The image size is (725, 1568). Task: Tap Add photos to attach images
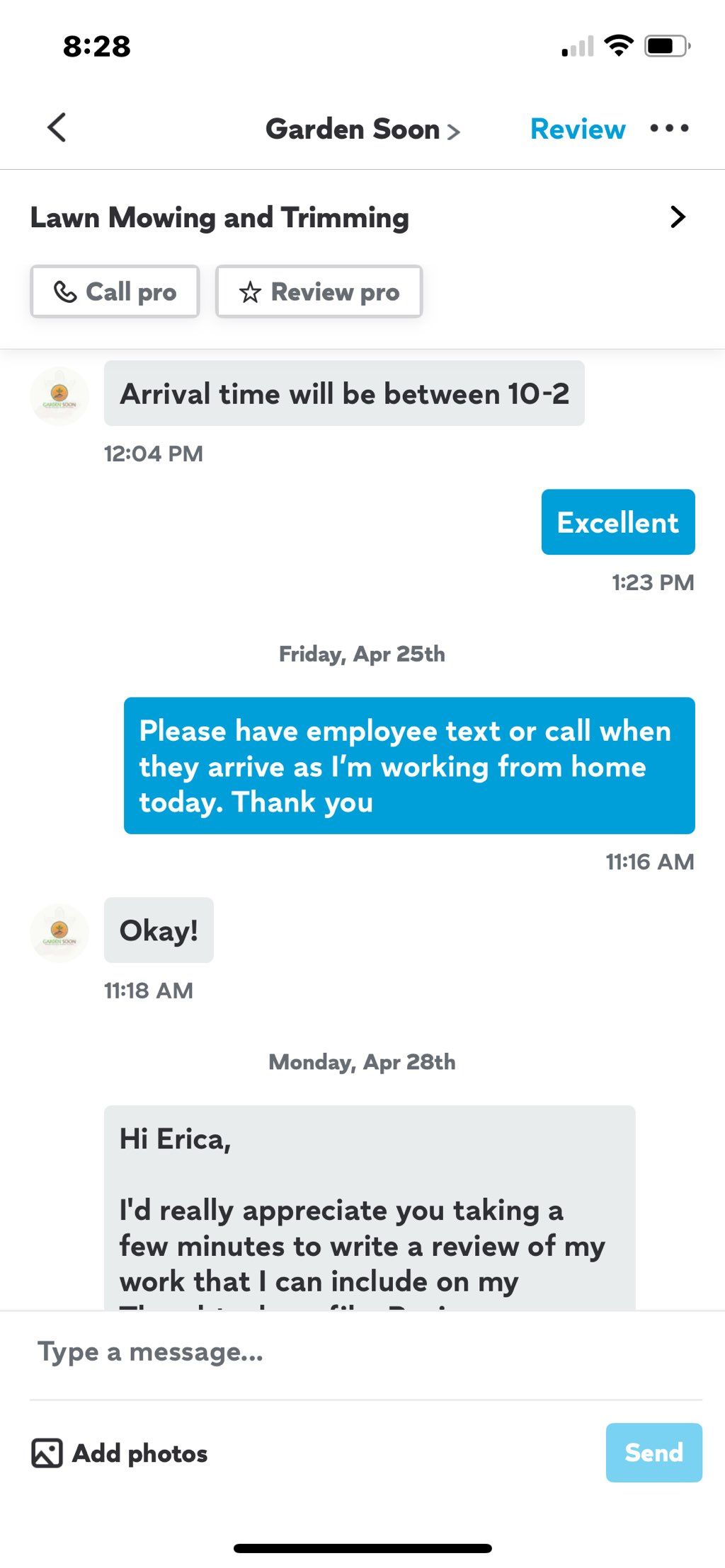point(120,1453)
